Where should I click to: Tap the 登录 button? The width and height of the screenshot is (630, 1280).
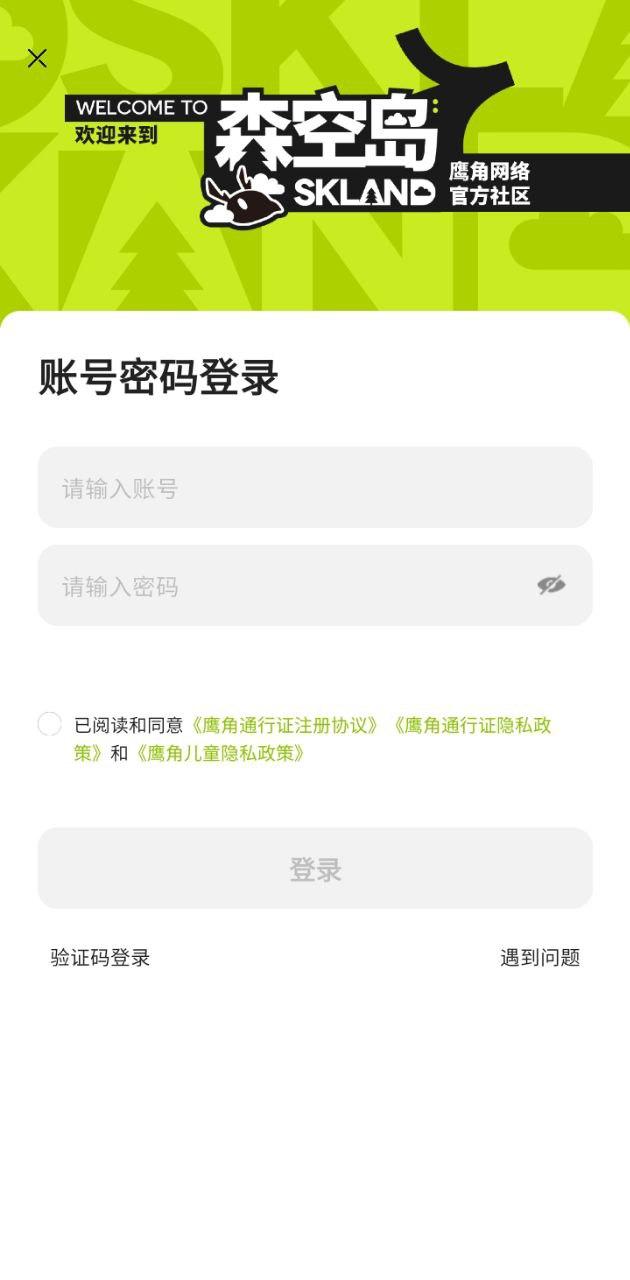315,869
